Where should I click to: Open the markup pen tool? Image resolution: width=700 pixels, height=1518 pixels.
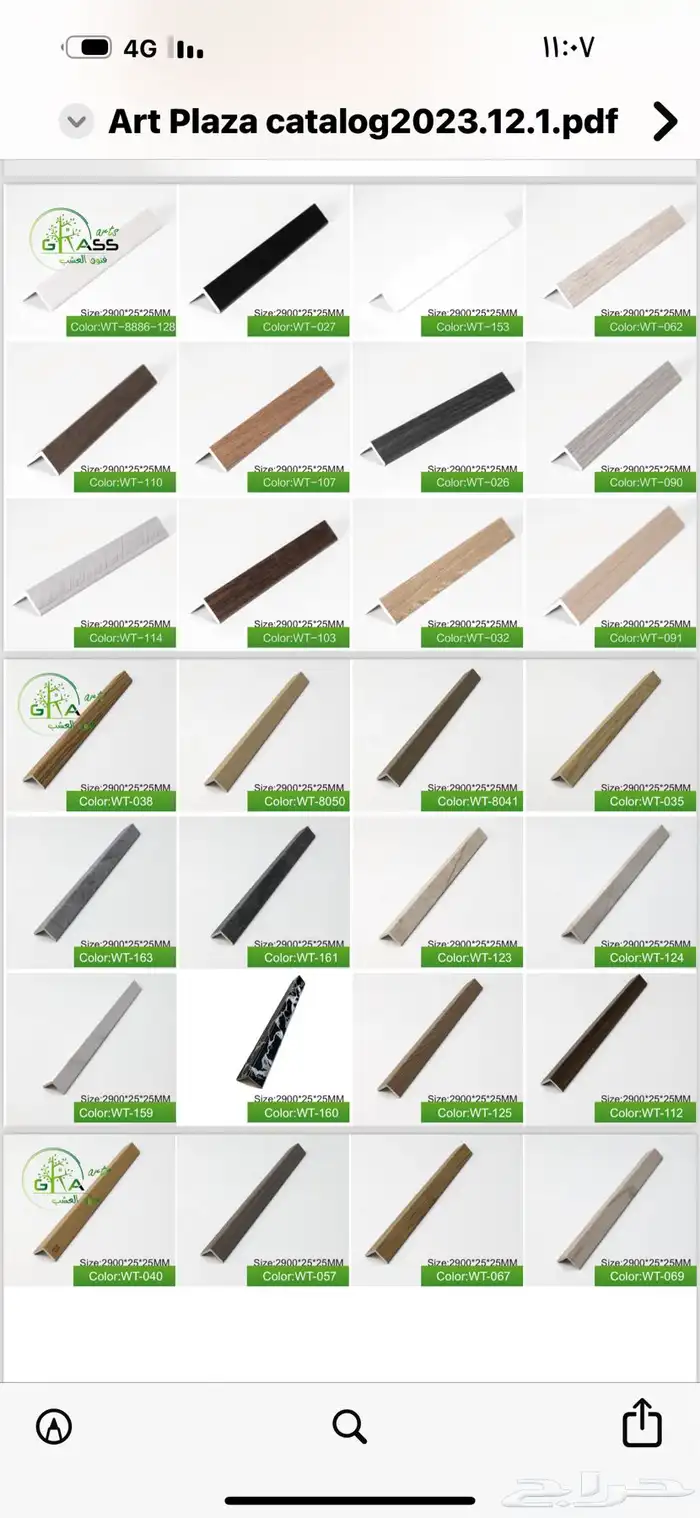[x=53, y=1427]
